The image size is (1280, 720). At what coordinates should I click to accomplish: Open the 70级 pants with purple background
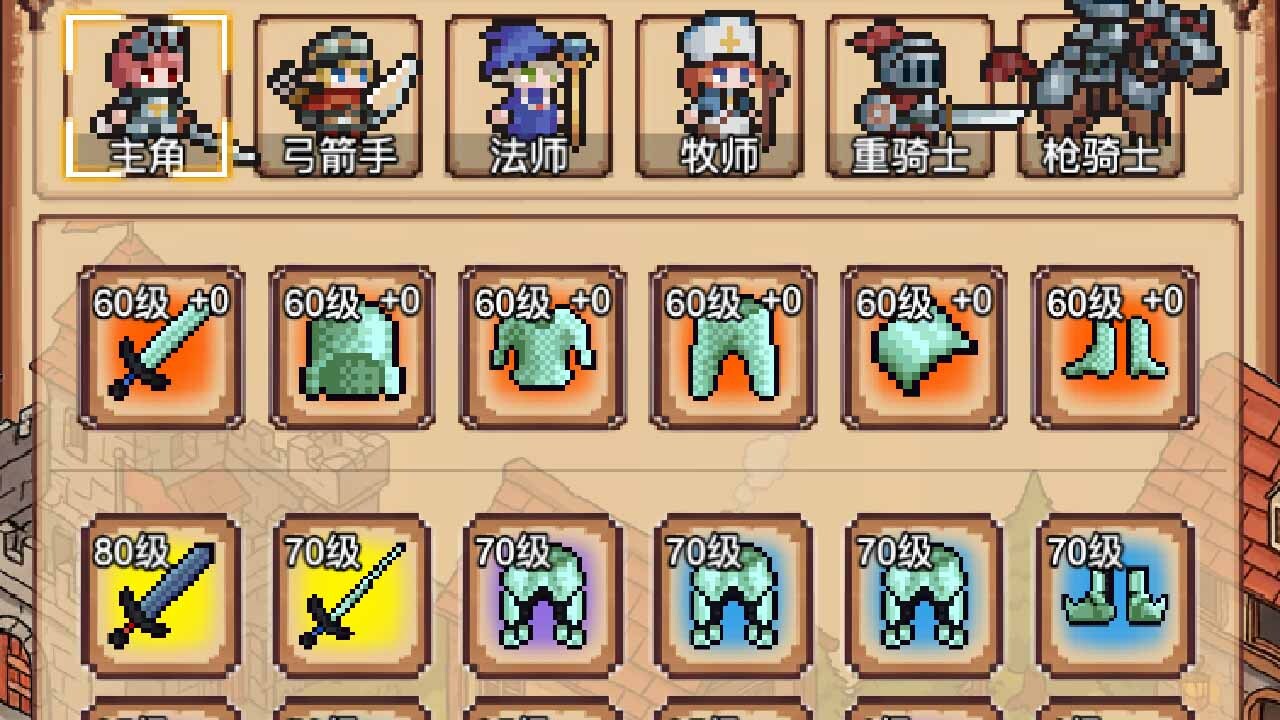click(543, 596)
